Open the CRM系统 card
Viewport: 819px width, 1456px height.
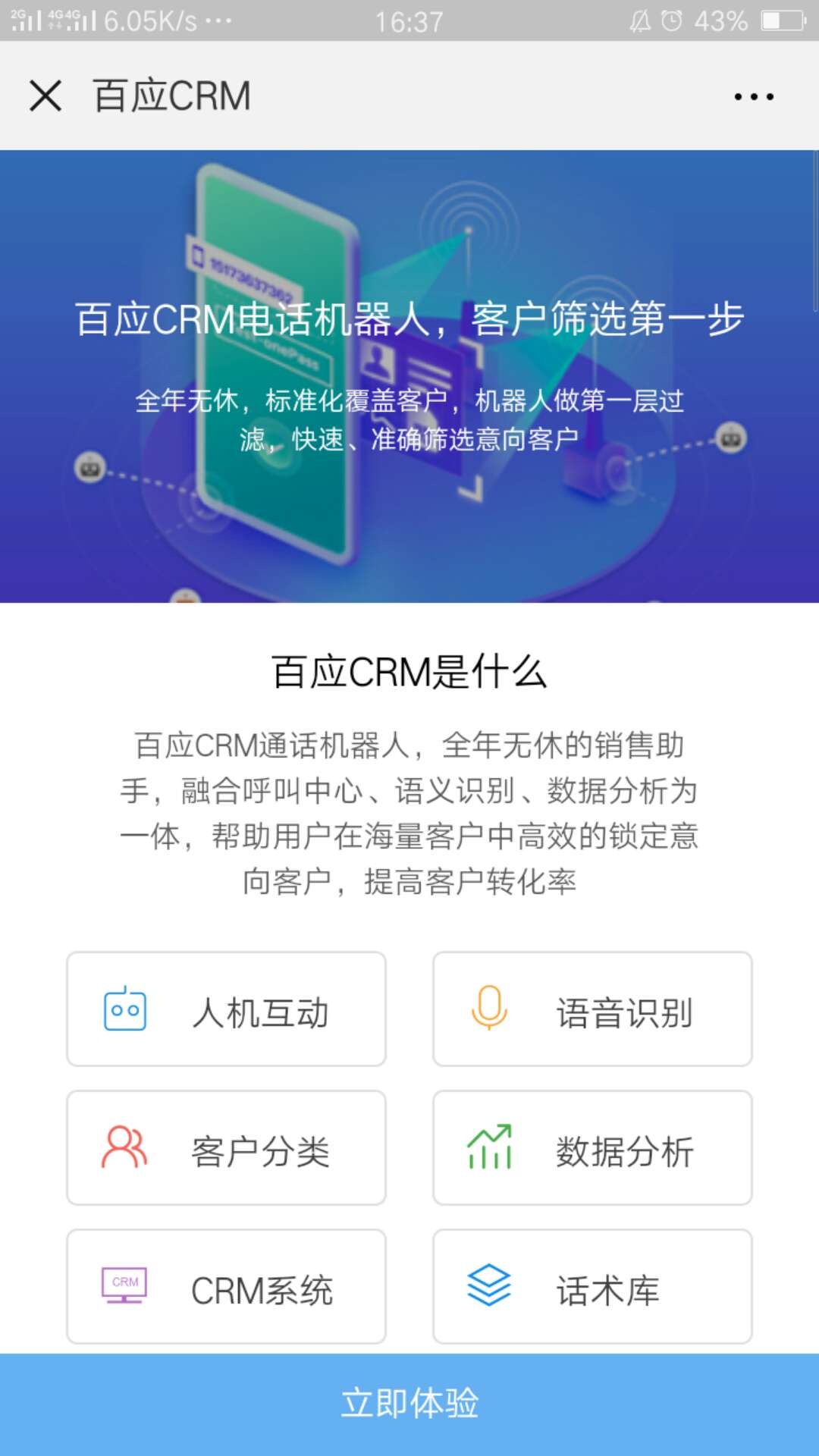coord(226,1287)
